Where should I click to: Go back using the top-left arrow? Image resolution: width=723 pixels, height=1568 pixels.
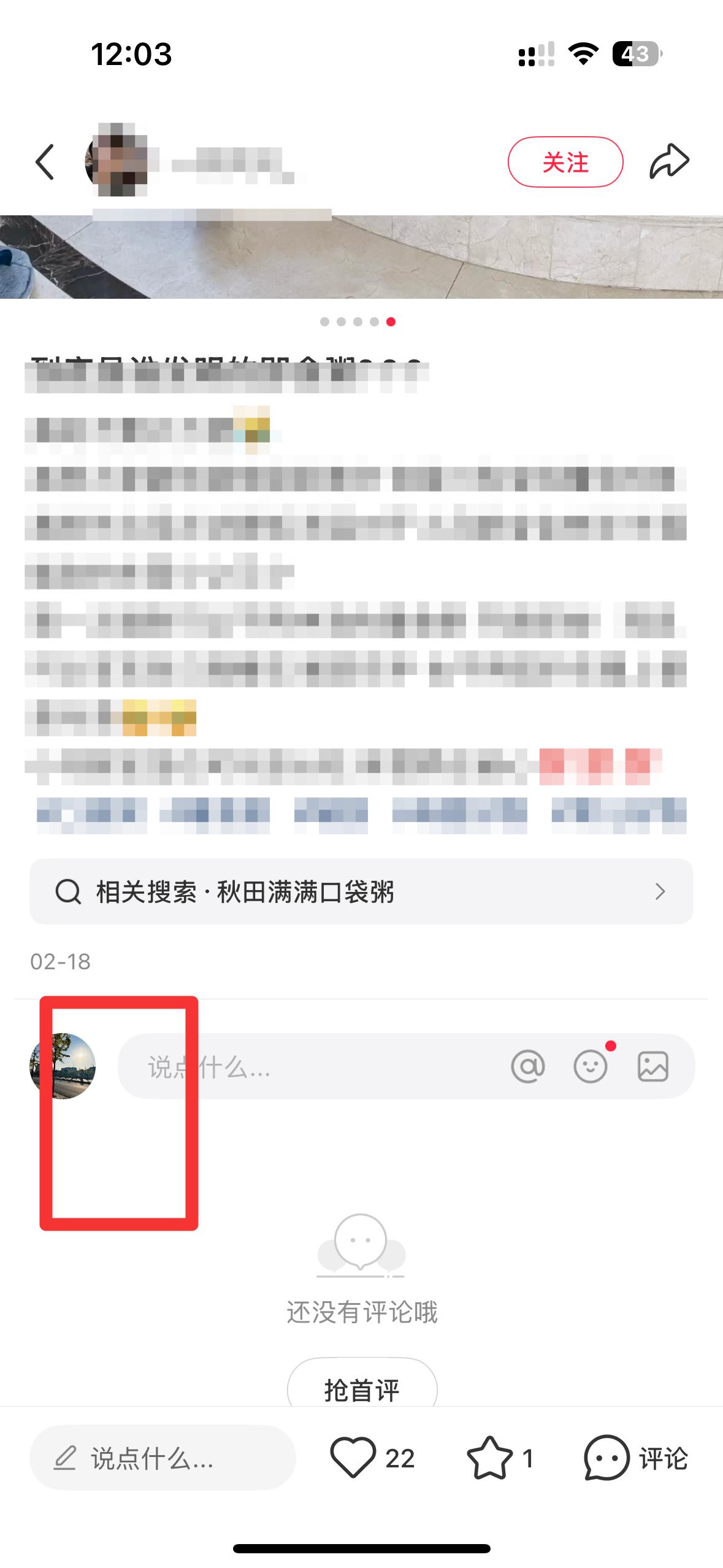[x=45, y=162]
